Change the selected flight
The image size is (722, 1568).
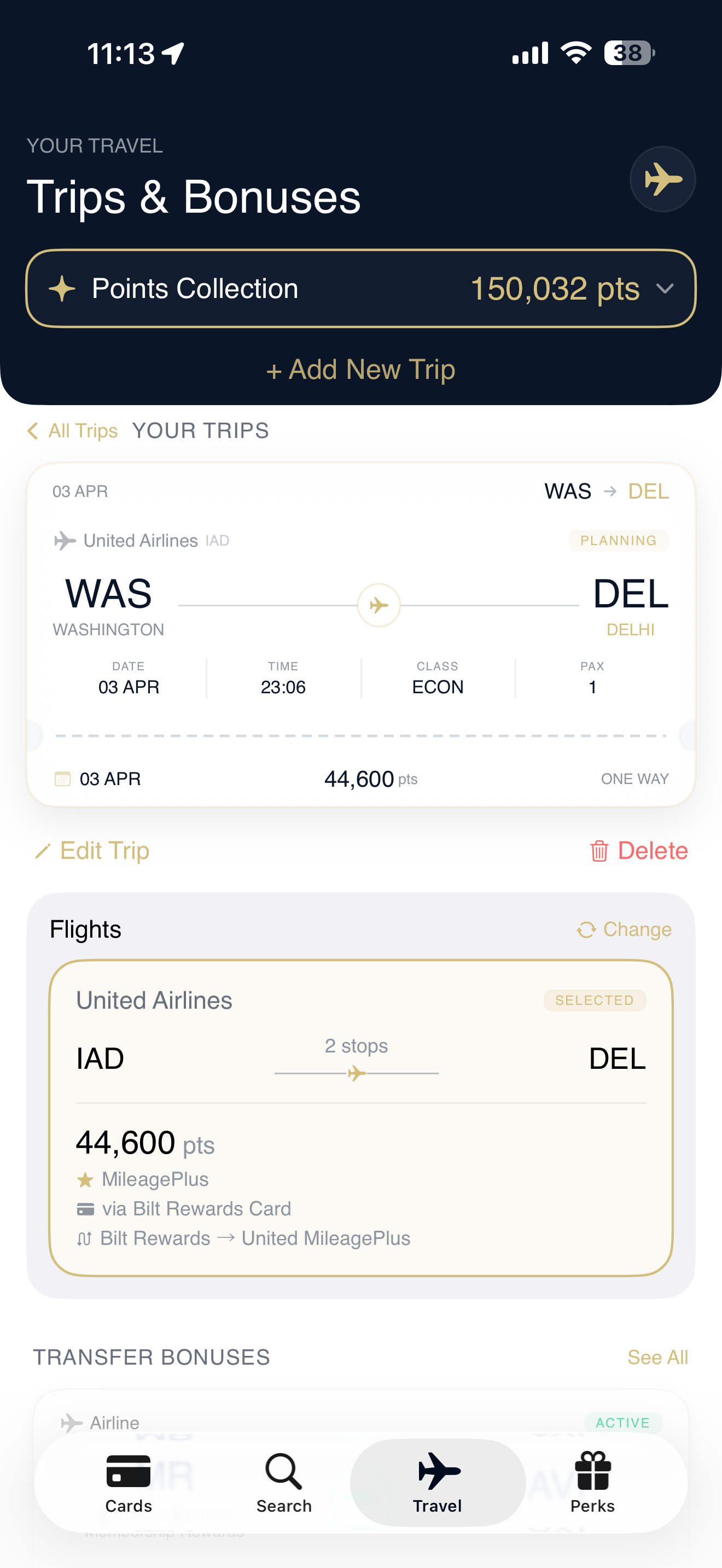[625, 929]
